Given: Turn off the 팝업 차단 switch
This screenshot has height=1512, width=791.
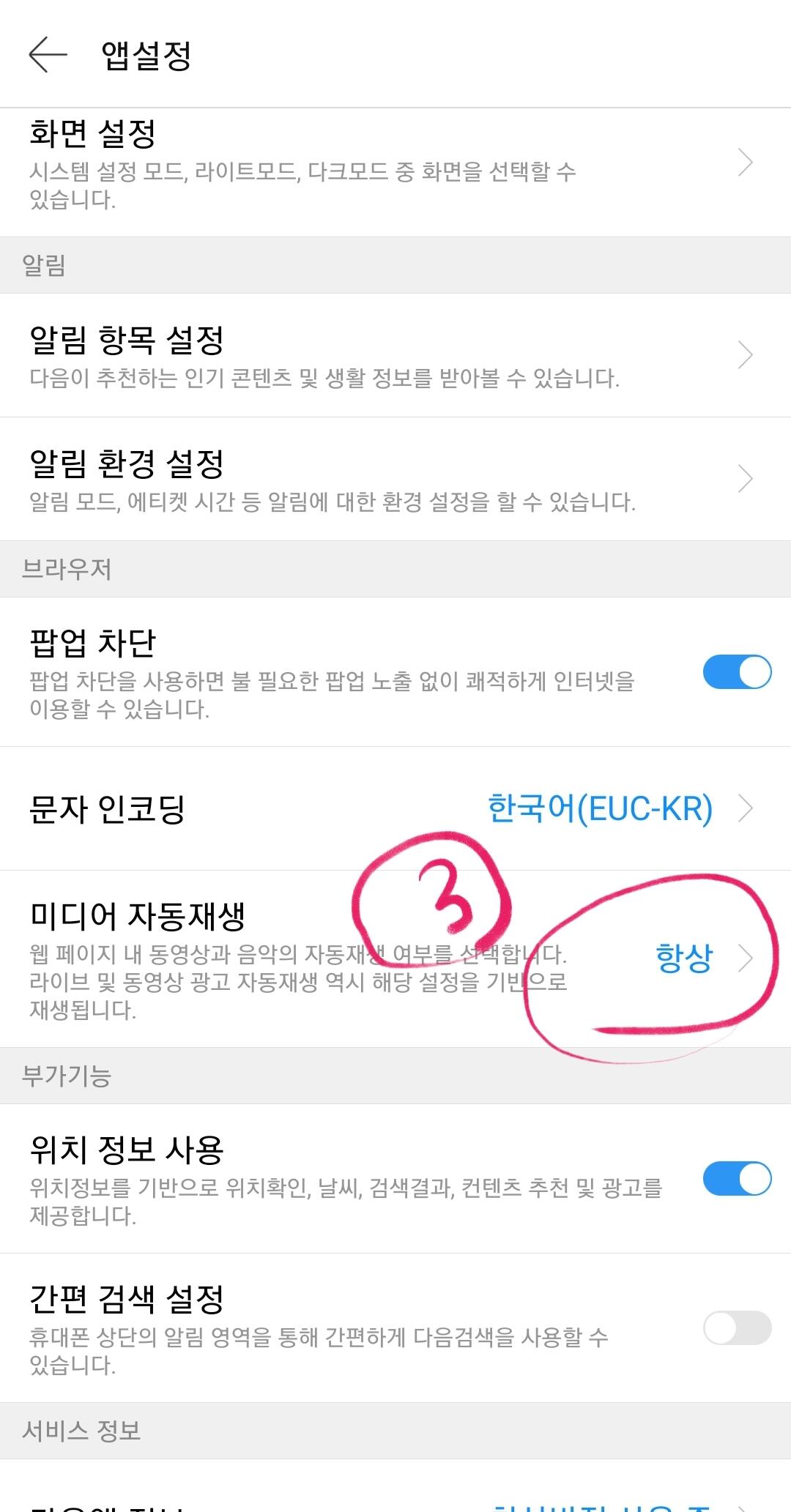Looking at the screenshot, I should 737,672.
